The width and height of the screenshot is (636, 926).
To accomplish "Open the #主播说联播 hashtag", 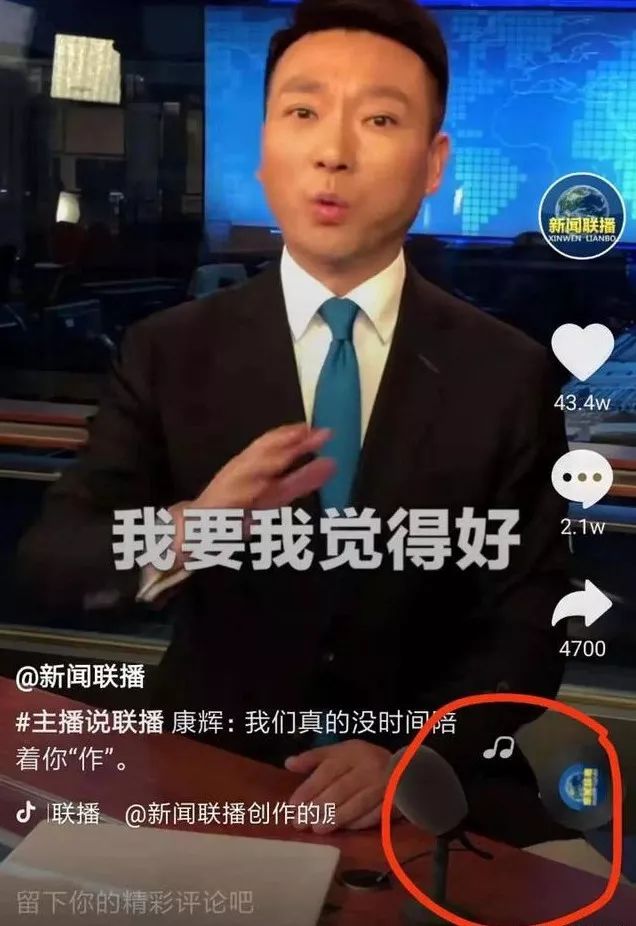I will pyautogui.click(x=89, y=722).
